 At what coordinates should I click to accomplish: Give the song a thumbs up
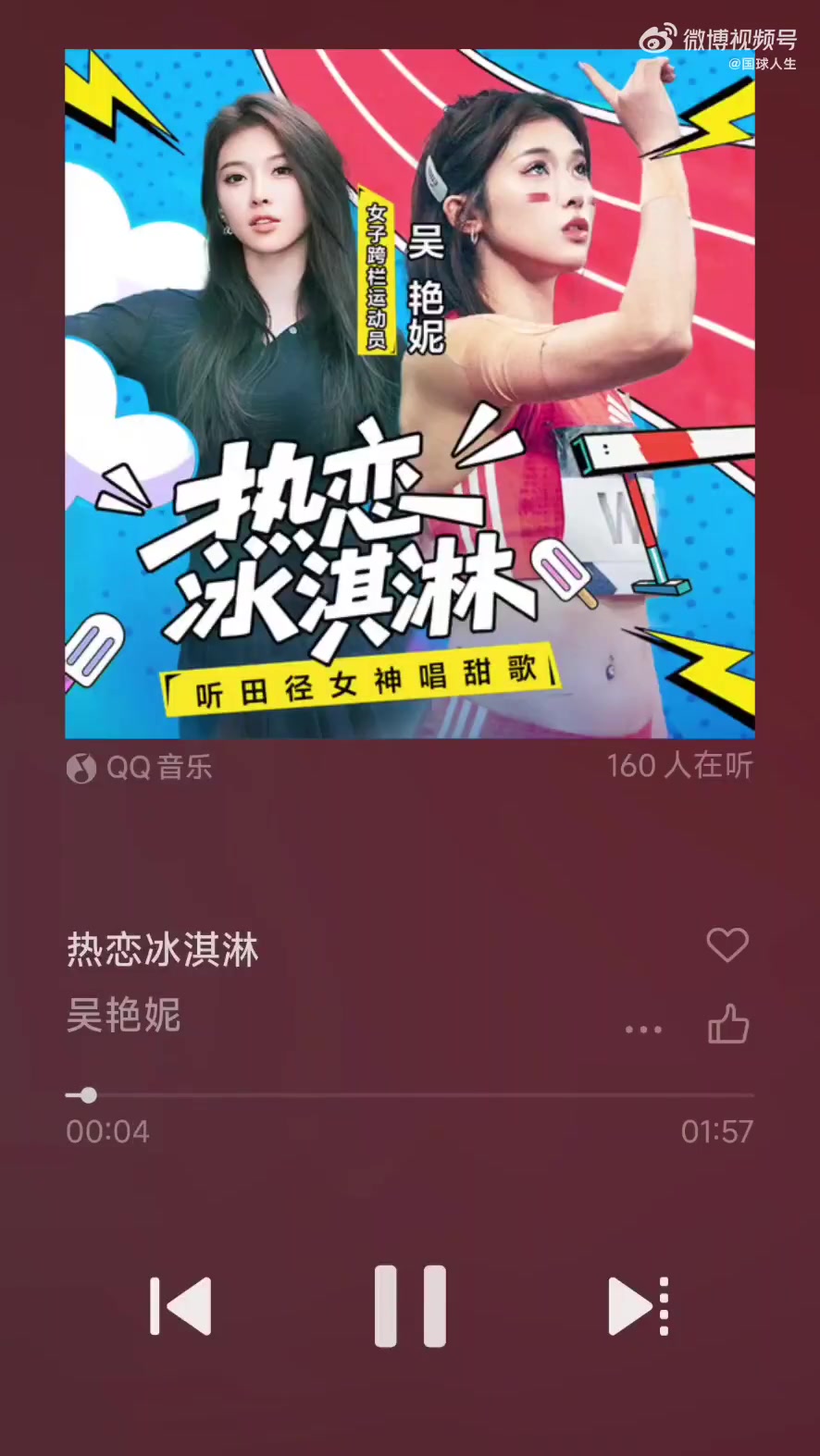727,1024
